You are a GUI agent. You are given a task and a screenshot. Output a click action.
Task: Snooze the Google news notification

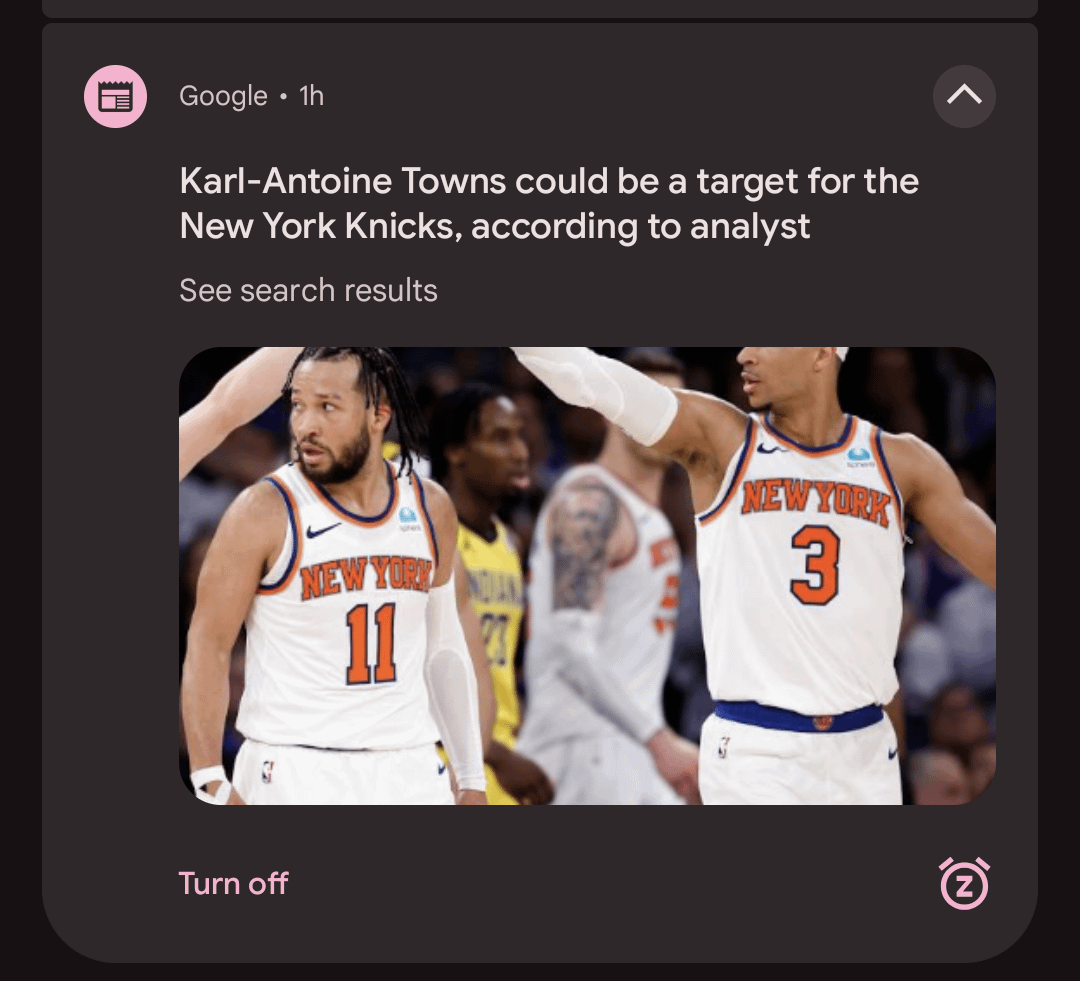pos(964,884)
